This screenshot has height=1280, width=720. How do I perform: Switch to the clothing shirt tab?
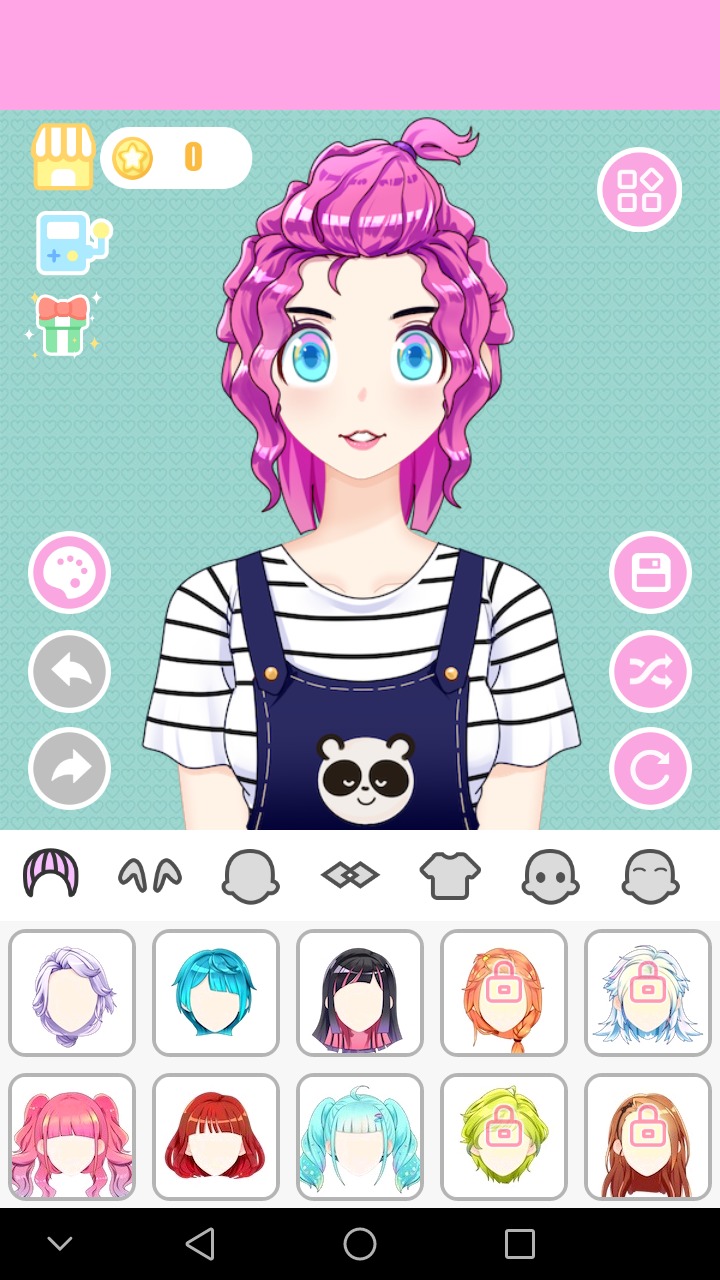[450, 875]
